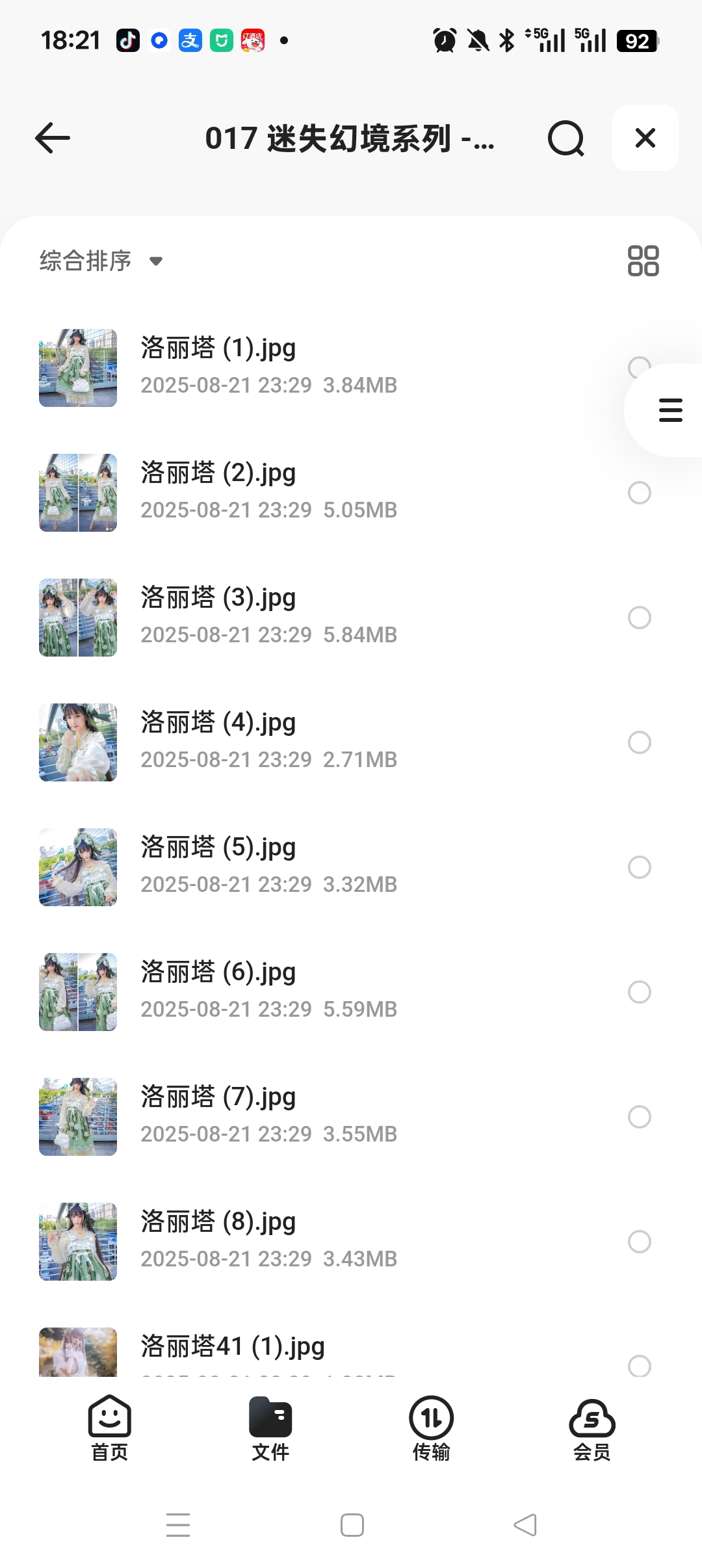Open search in this folder
Screen dimensions: 702x1568
[565, 138]
